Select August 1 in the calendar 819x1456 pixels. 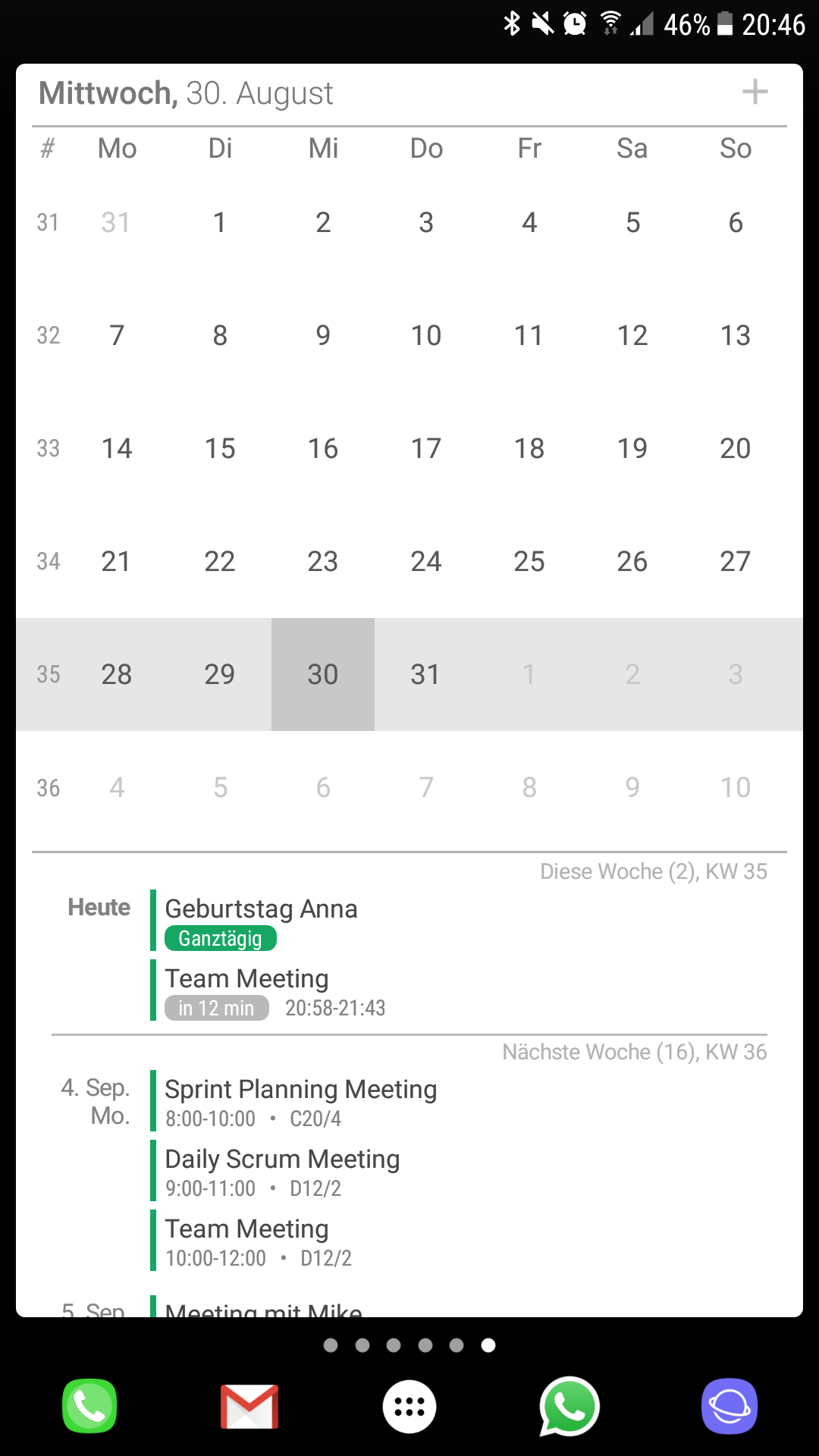[220, 222]
